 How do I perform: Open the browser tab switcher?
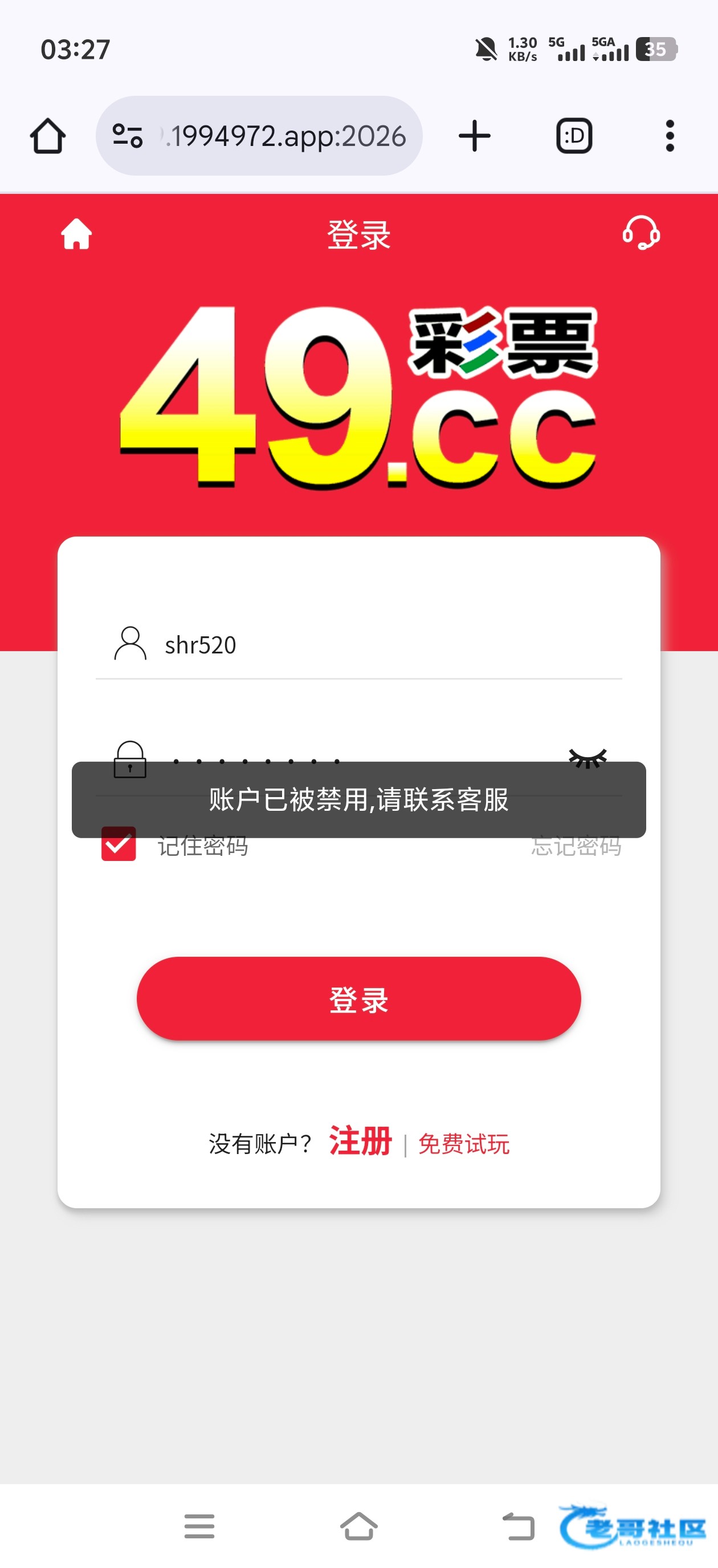[574, 136]
